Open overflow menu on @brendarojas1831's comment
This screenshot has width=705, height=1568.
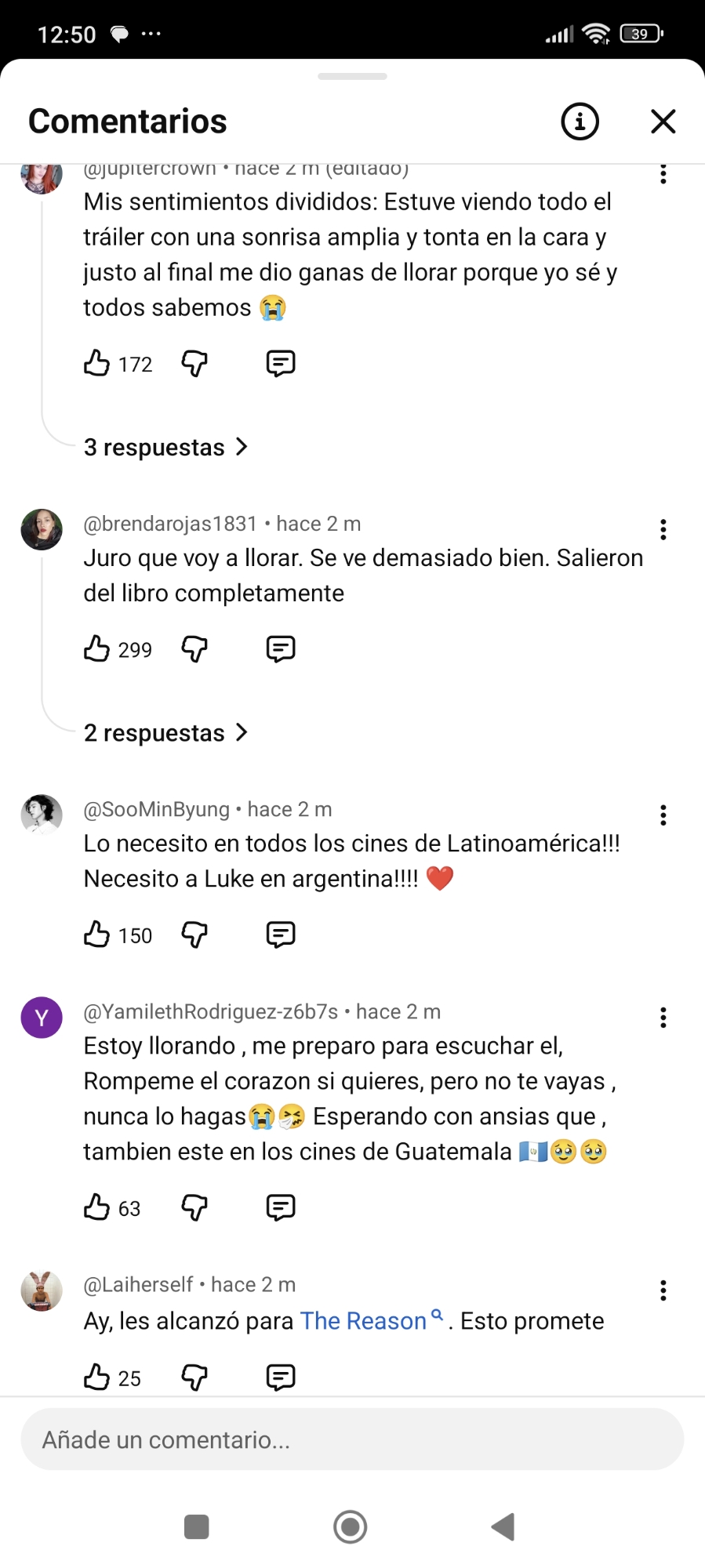663,530
